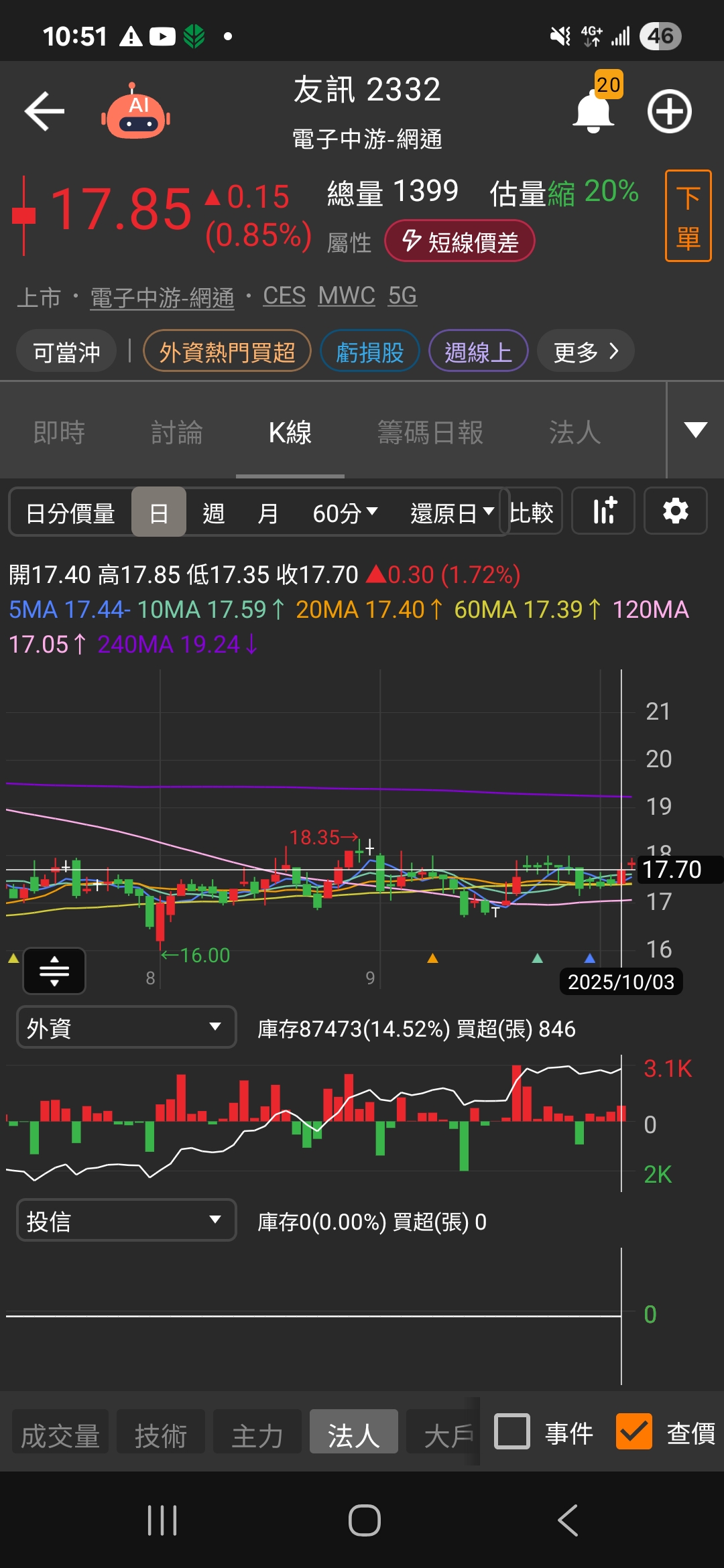Image resolution: width=724 pixels, height=1568 pixels.
Task: Open the AI robot assistant
Action: 136,112
